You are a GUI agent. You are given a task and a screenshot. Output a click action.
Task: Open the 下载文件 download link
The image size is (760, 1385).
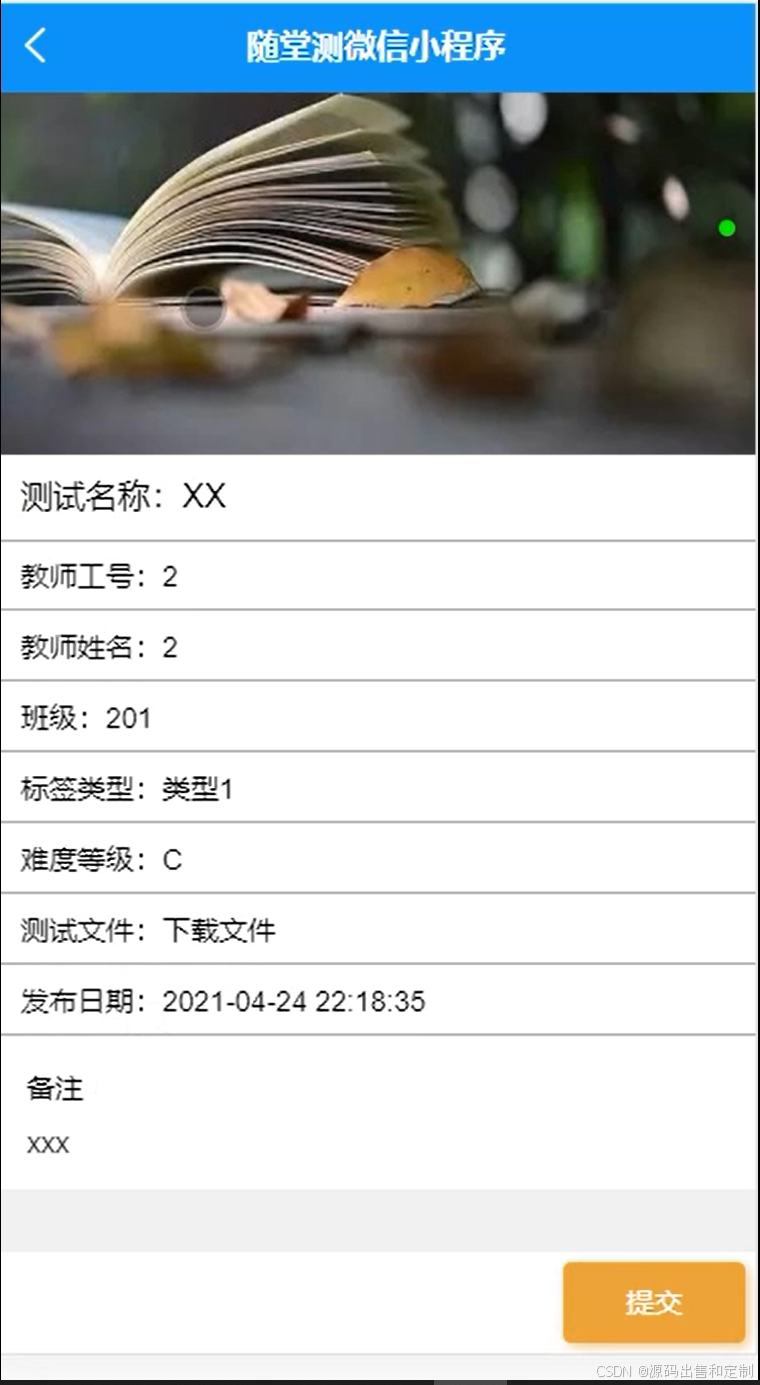(218, 930)
